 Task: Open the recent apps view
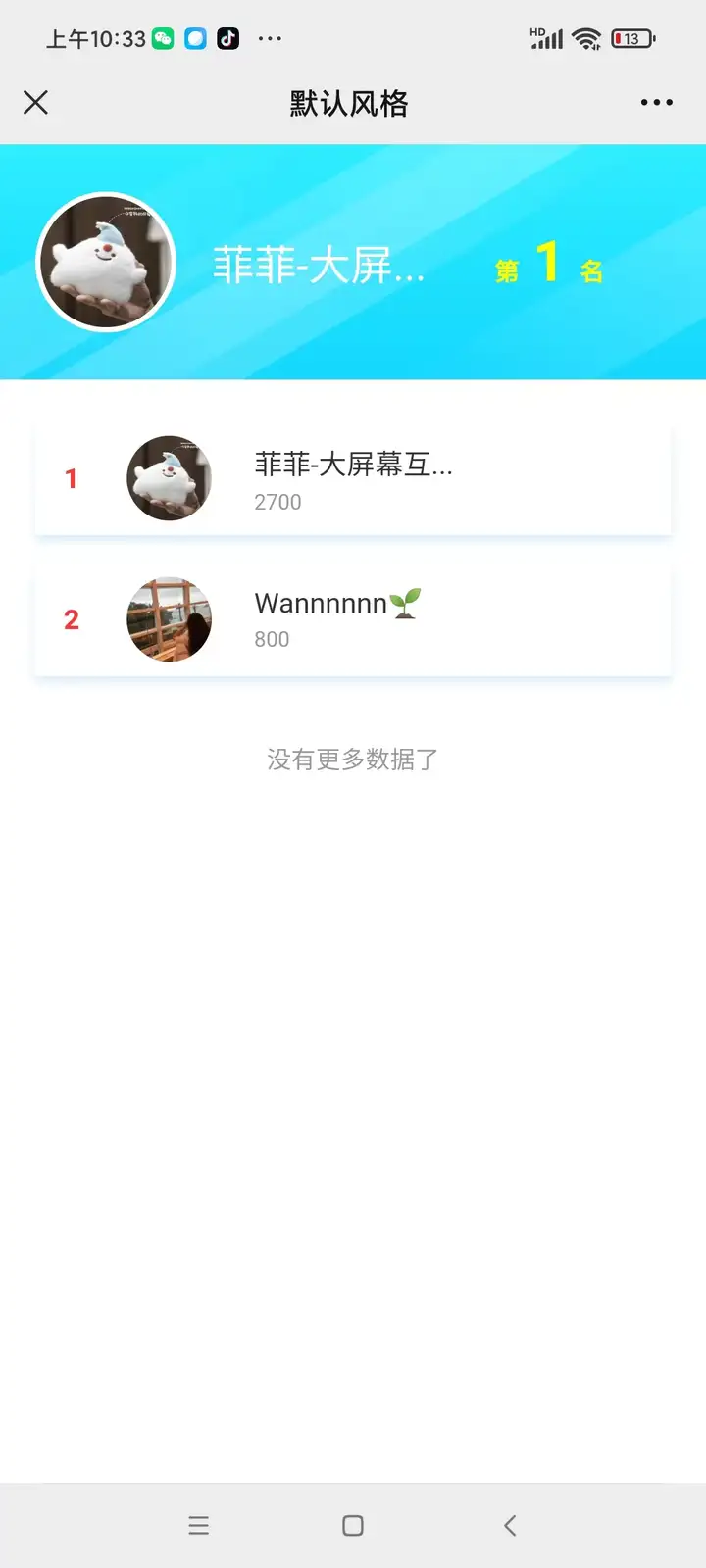[x=199, y=1525]
